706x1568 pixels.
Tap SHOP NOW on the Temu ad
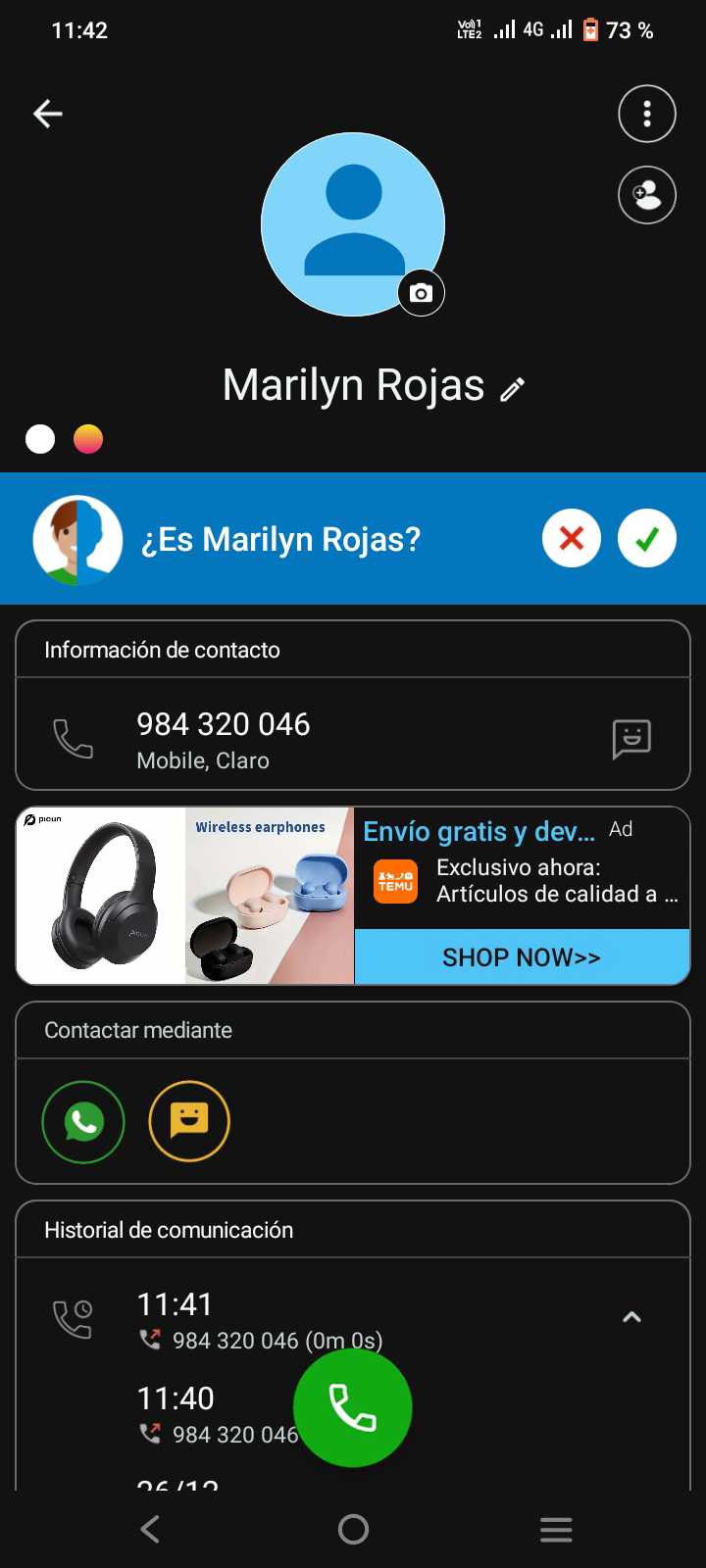click(x=522, y=957)
